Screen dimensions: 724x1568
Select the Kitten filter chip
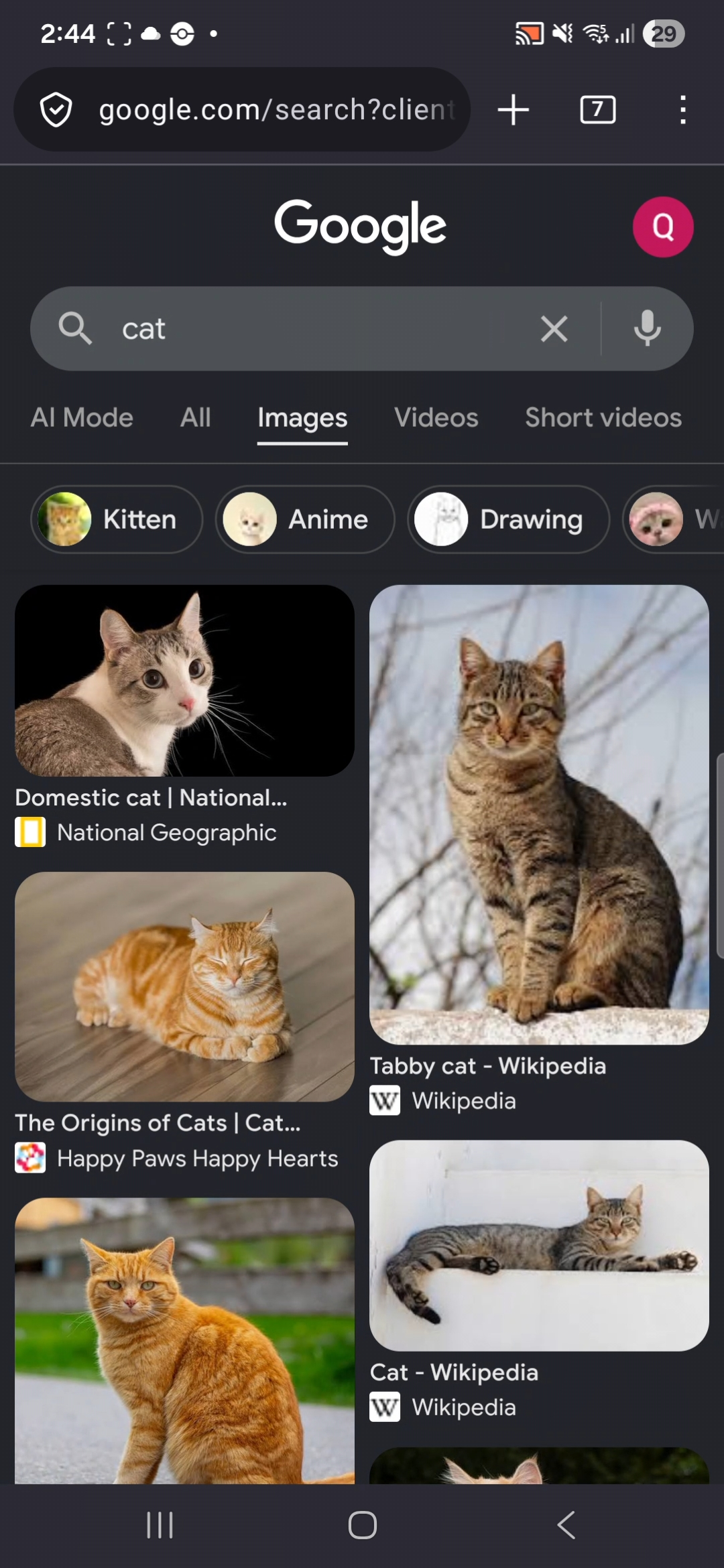(117, 519)
